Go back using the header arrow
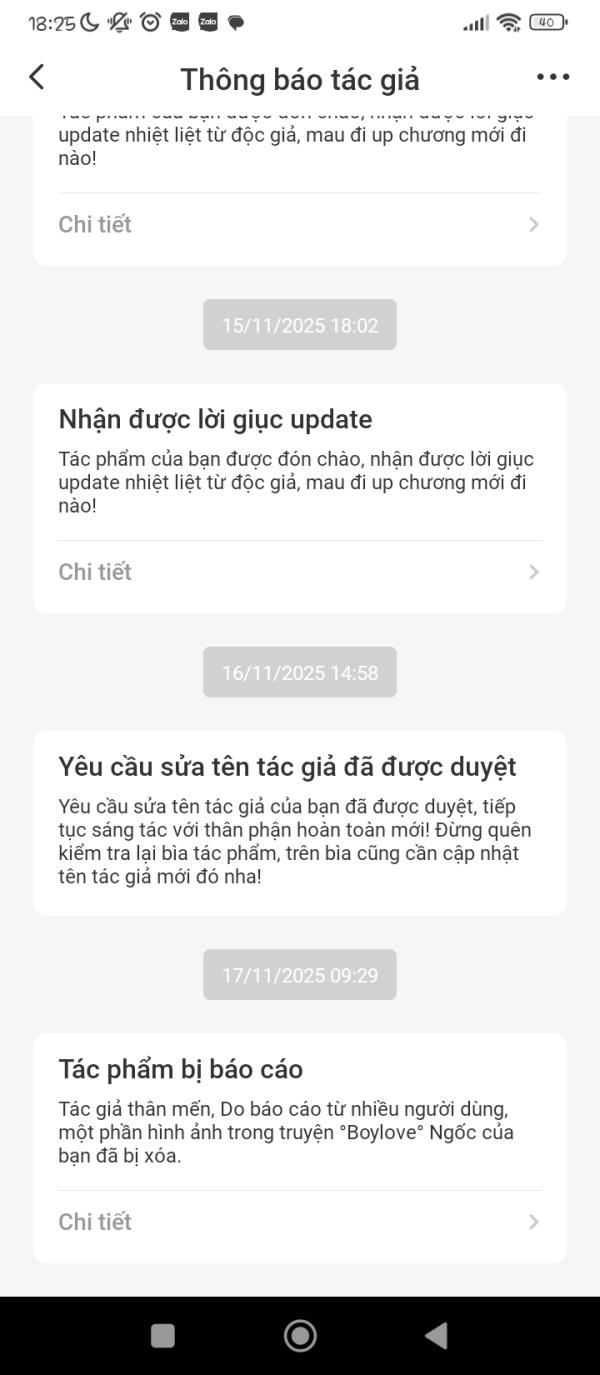The width and height of the screenshot is (600, 1375). point(37,77)
